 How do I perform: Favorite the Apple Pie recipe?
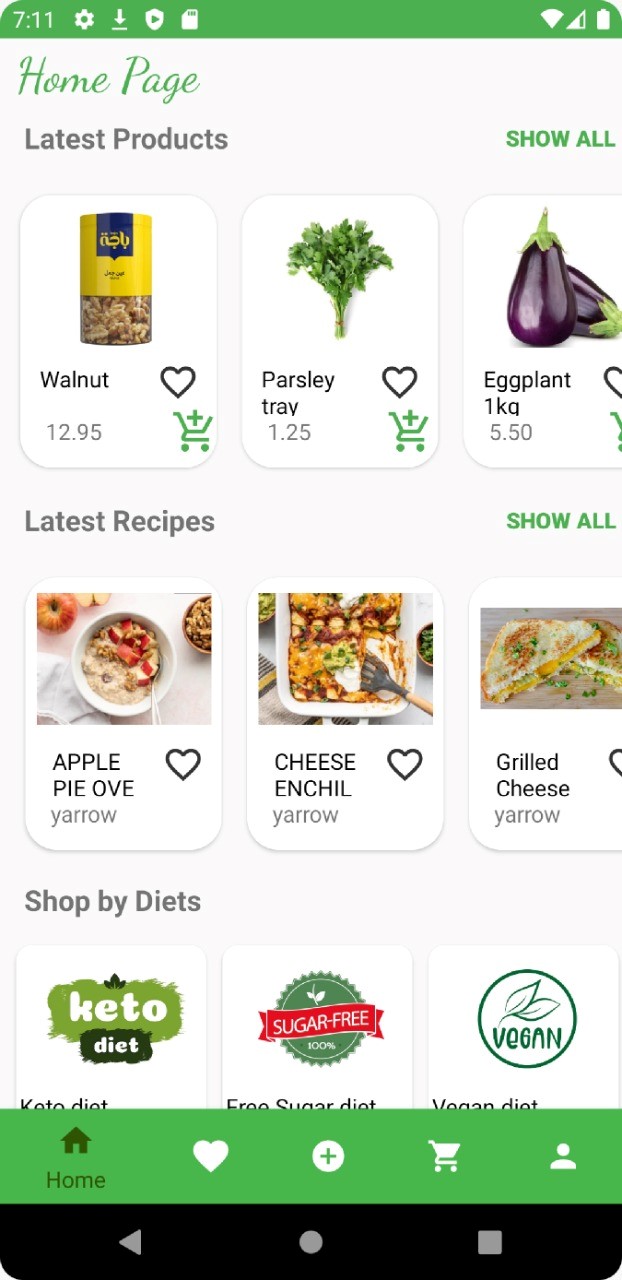(x=183, y=765)
